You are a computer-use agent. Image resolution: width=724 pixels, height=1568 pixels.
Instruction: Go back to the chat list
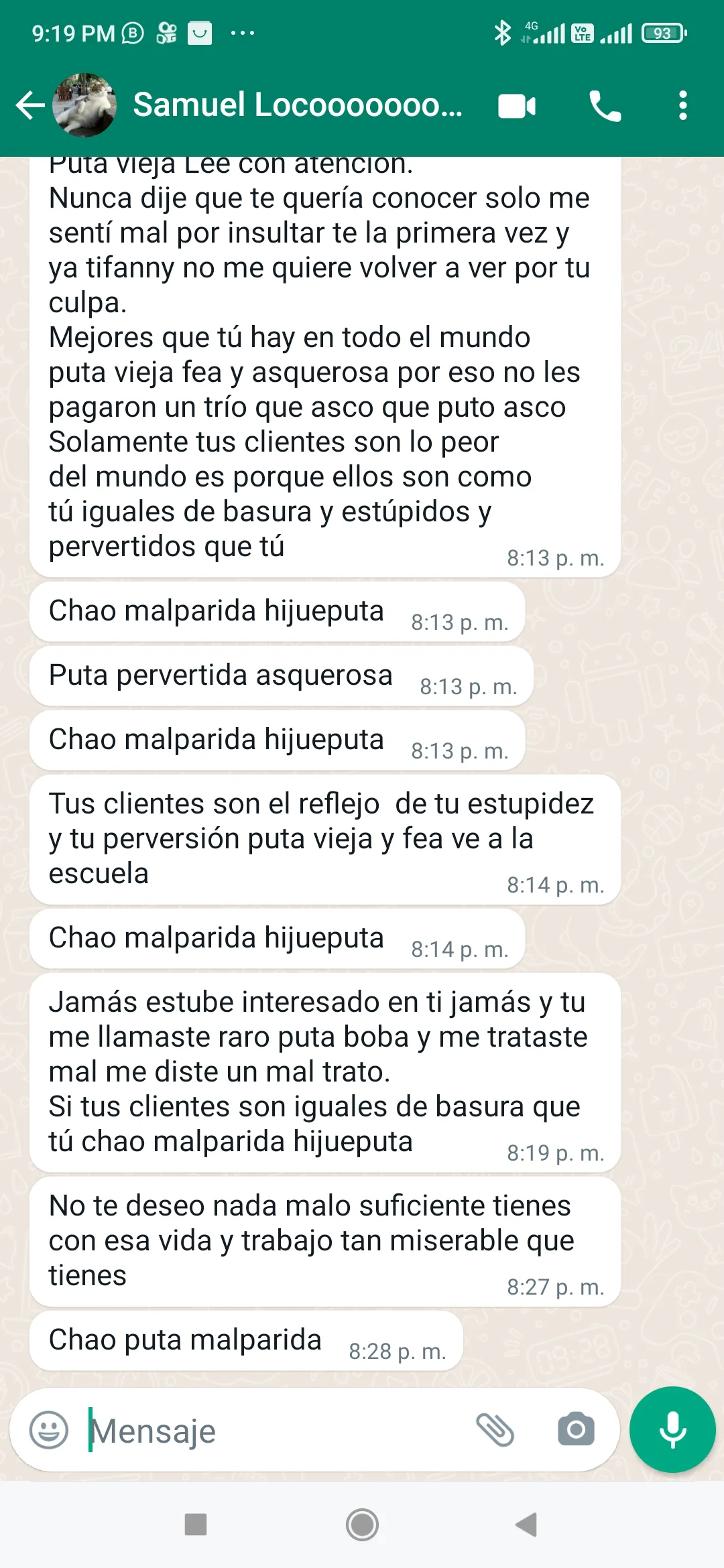click(x=30, y=106)
